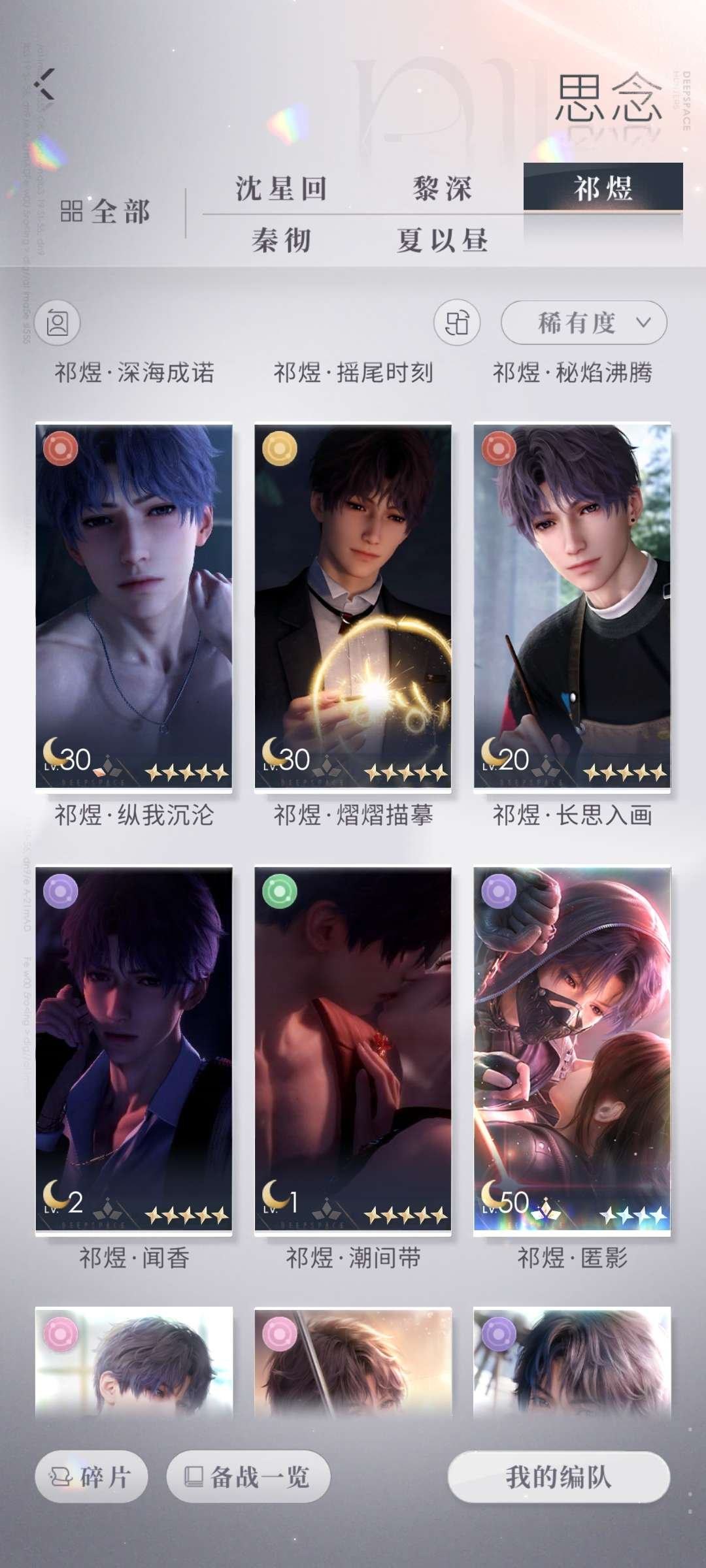Switch to the 秦彻 tab
Viewport: 706px width, 1568px height.
click(281, 240)
